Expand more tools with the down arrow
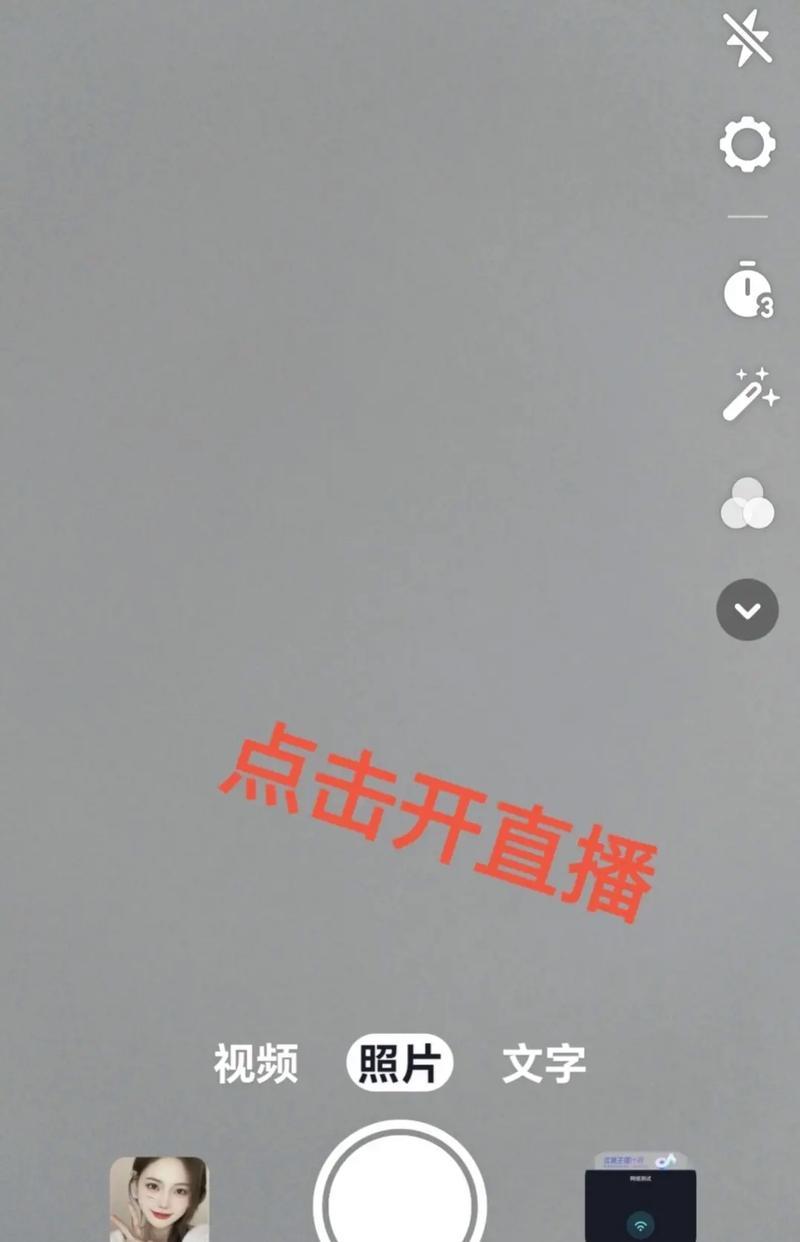 pyautogui.click(x=748, y=610)
